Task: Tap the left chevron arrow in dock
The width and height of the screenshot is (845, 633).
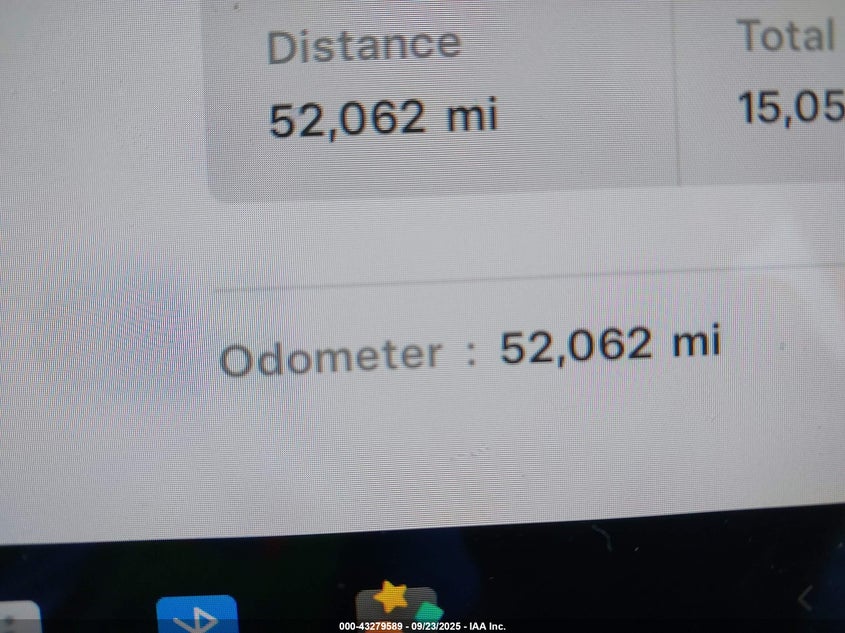Action: pos(804,598)
